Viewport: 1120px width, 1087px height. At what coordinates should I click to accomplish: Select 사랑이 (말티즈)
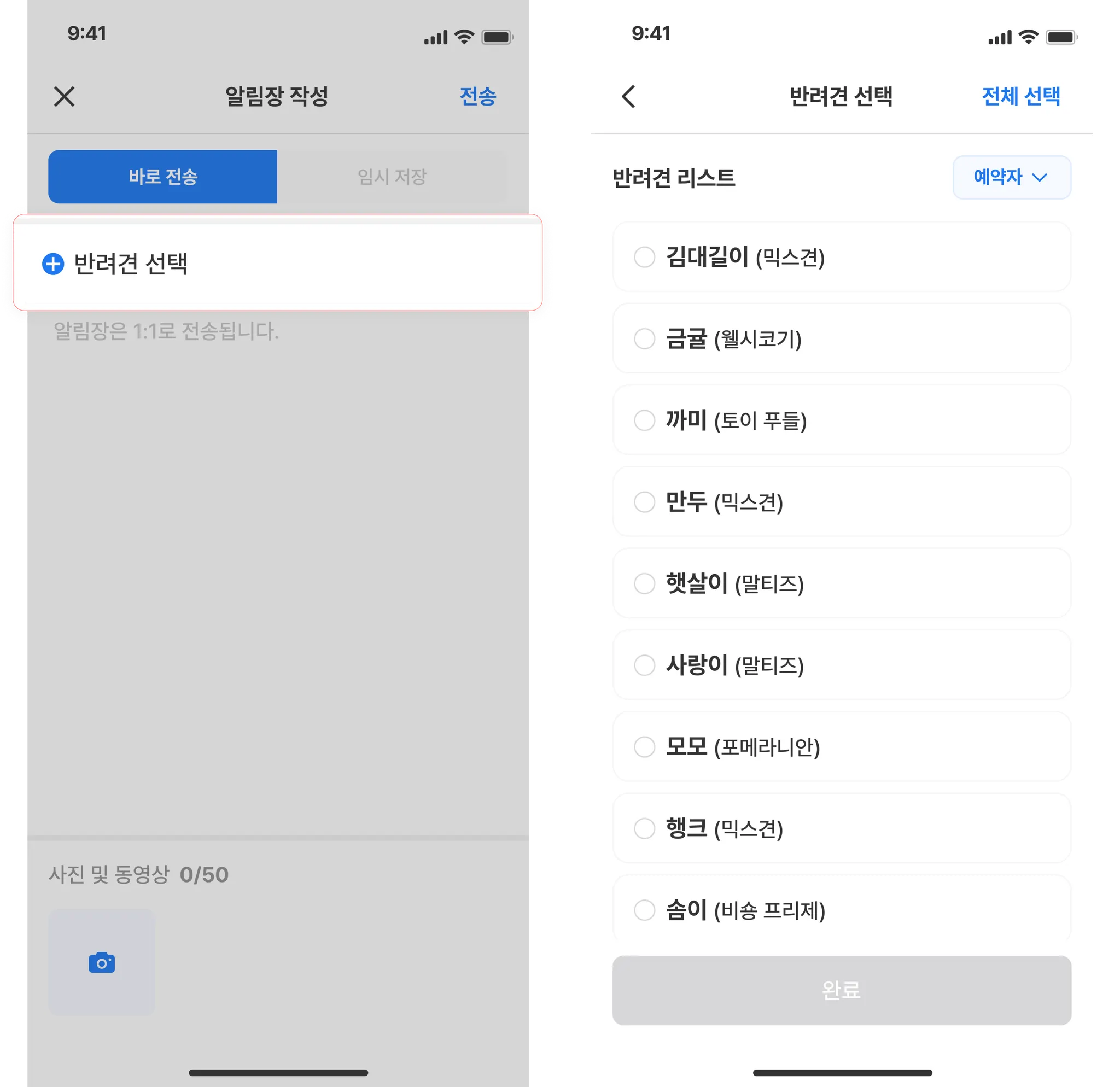(645, 665)
